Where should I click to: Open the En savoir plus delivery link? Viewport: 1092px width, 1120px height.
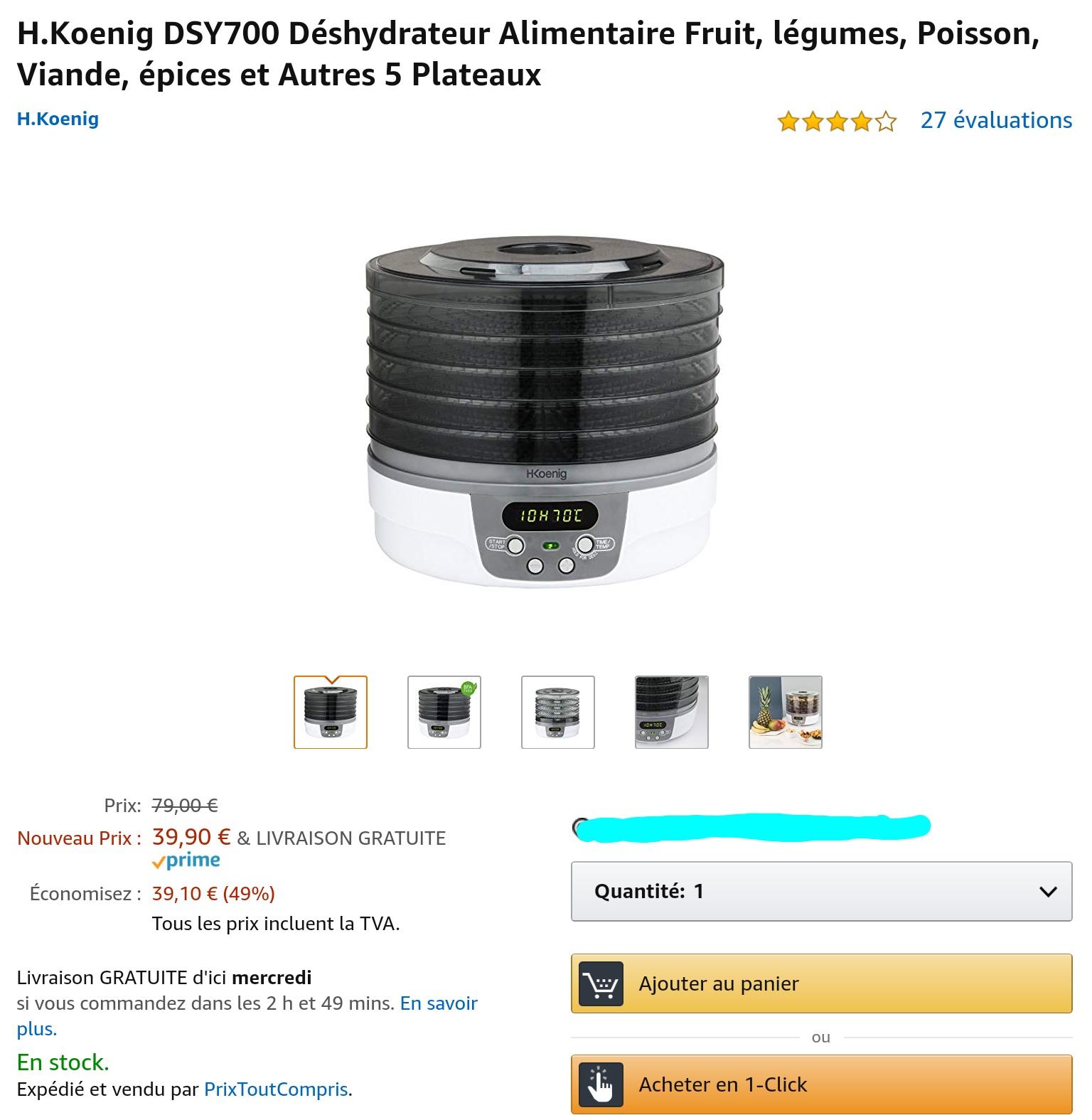point(438,1003)
